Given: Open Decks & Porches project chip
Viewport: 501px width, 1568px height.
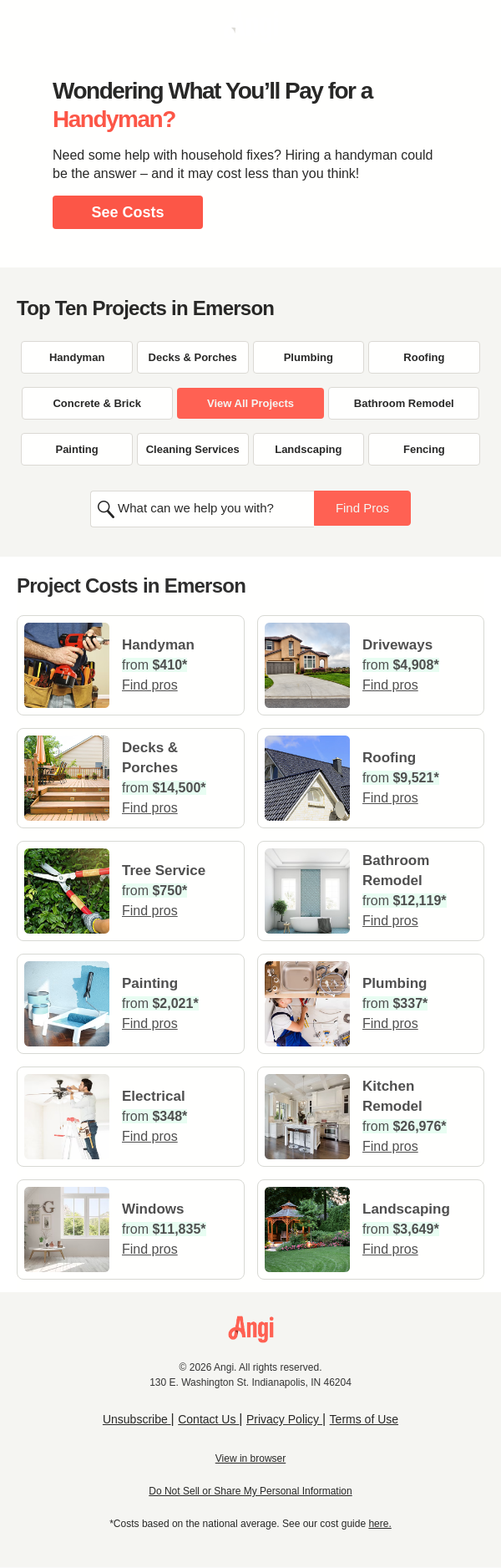Looking at the screenshot, I should [192, 357].
